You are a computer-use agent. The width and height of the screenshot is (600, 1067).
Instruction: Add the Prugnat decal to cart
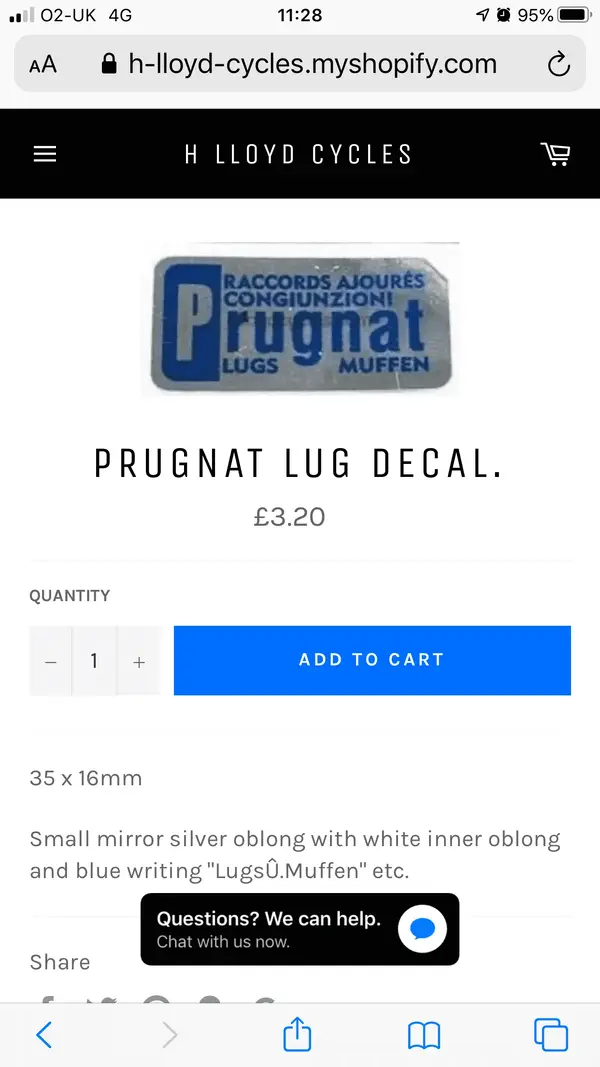[x=372, y=660]
